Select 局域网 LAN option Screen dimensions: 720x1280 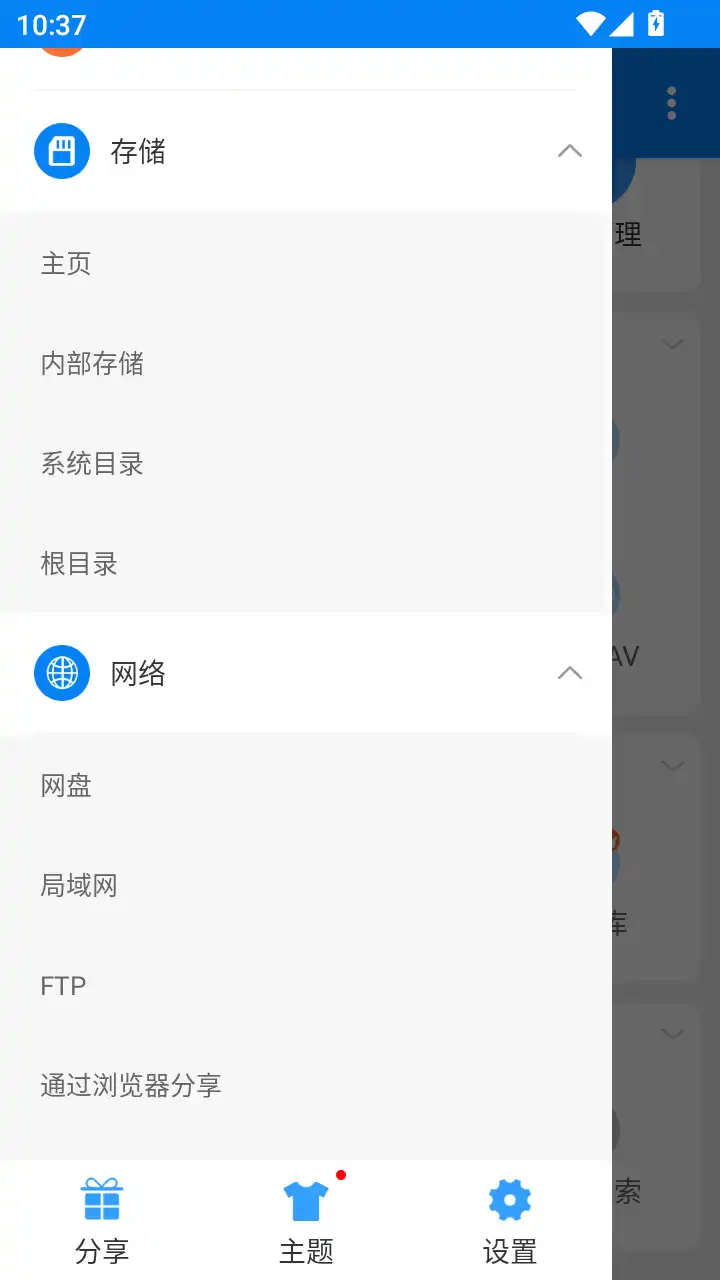79,885
